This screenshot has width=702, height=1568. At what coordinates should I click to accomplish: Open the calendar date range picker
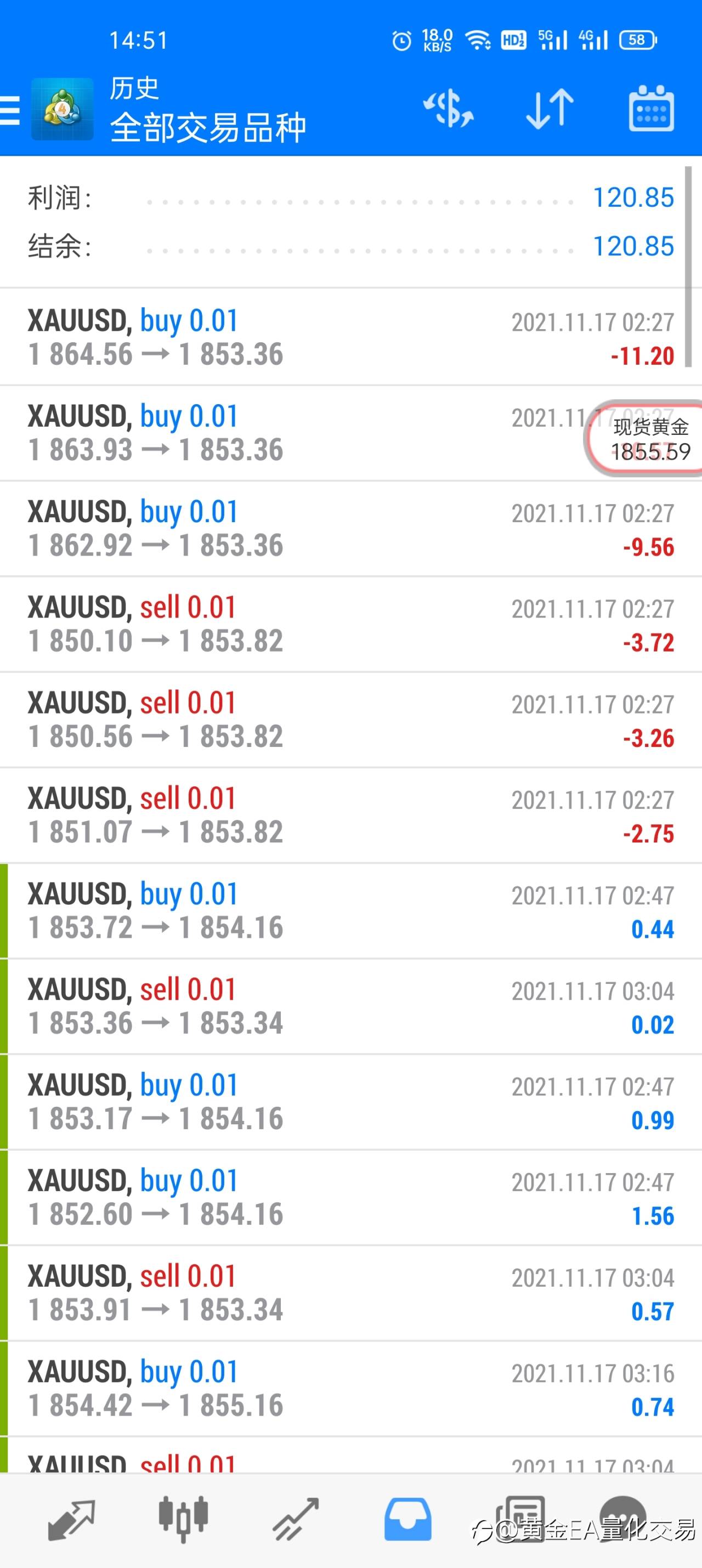click(651, 109)
